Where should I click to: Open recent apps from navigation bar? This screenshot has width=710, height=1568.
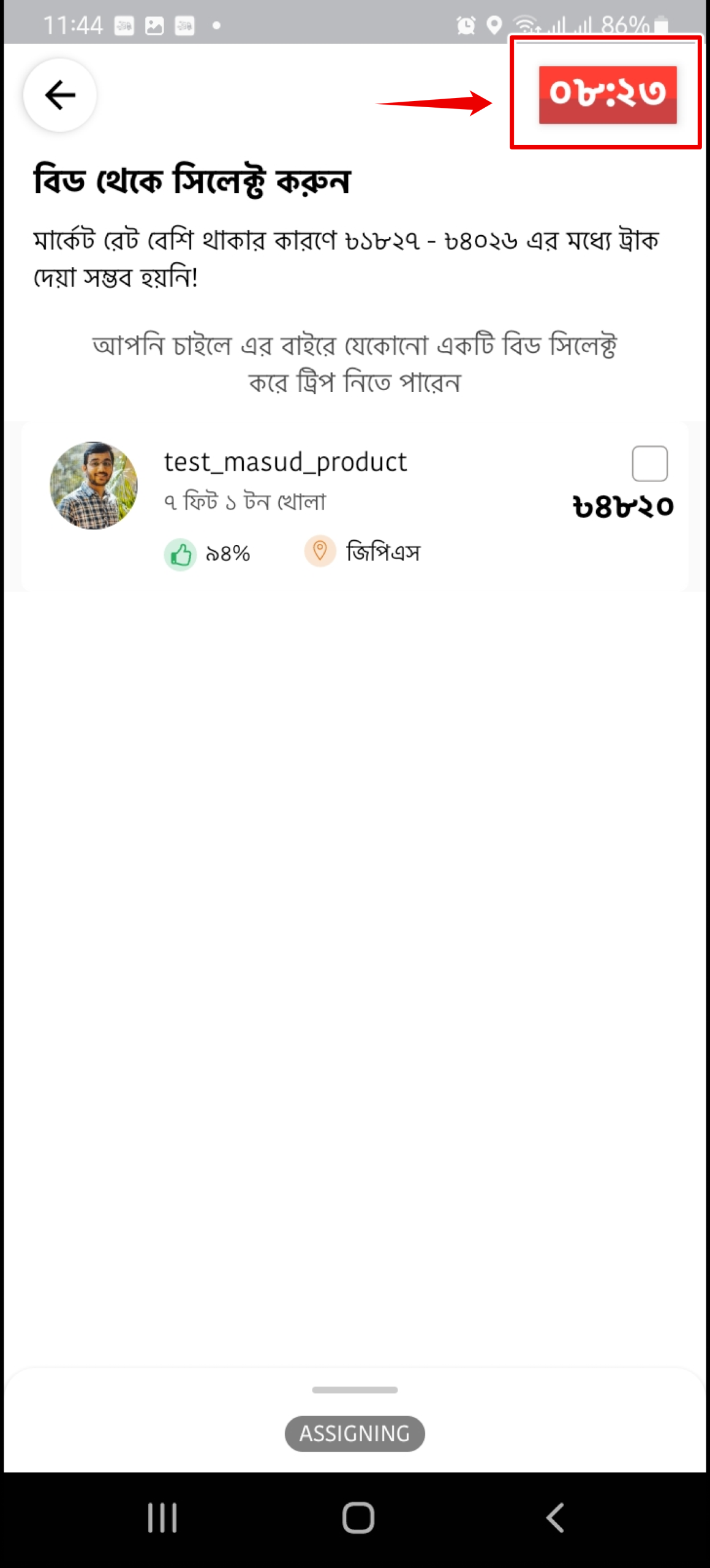(x=162, y=1517)
